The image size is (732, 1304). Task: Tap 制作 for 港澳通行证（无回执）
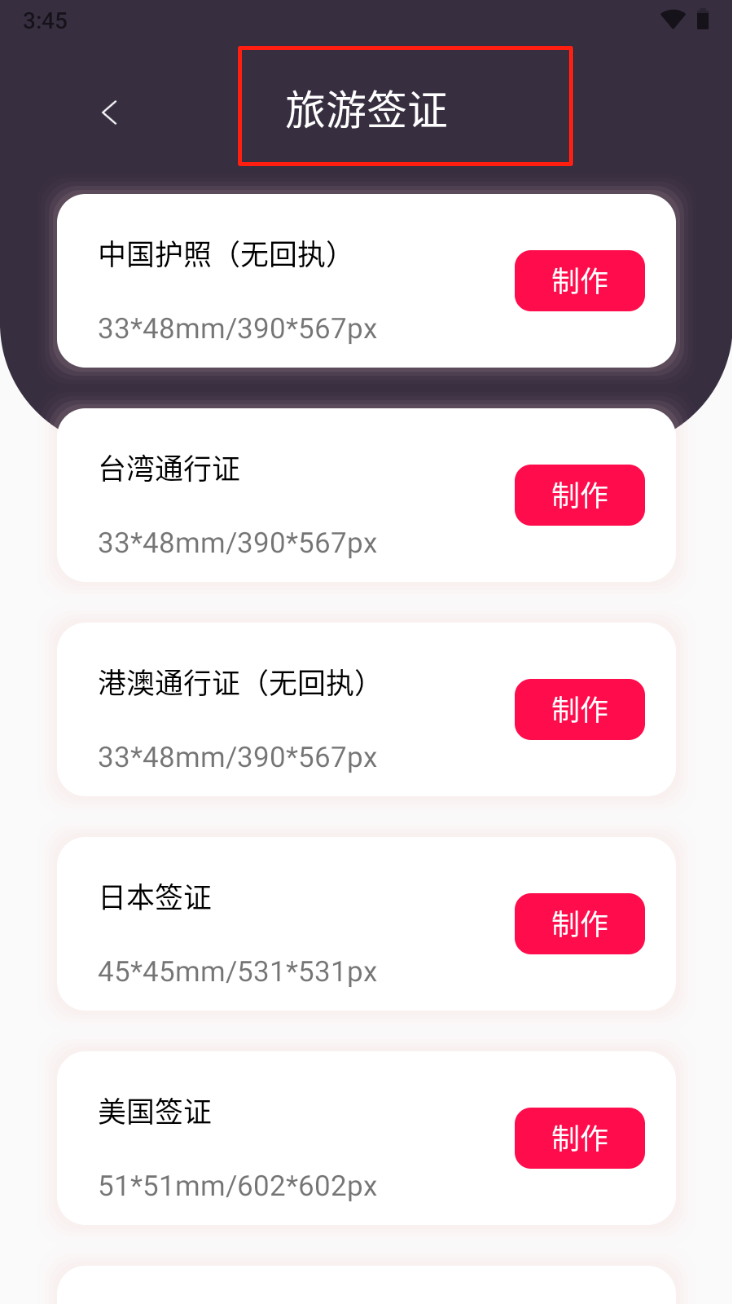coord(579,709)
